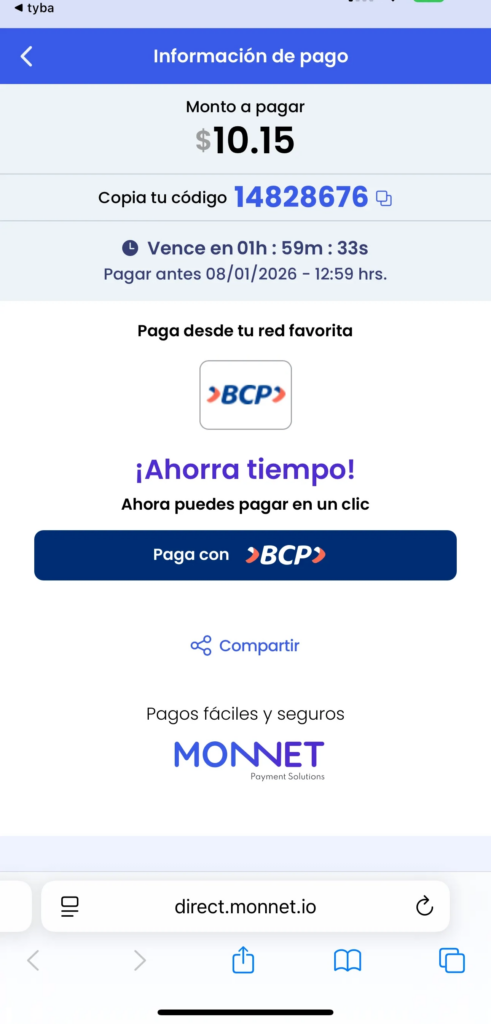The image size is (491, 1024).
Task: Open the Safari page settings menu
Action: [69, 906]
